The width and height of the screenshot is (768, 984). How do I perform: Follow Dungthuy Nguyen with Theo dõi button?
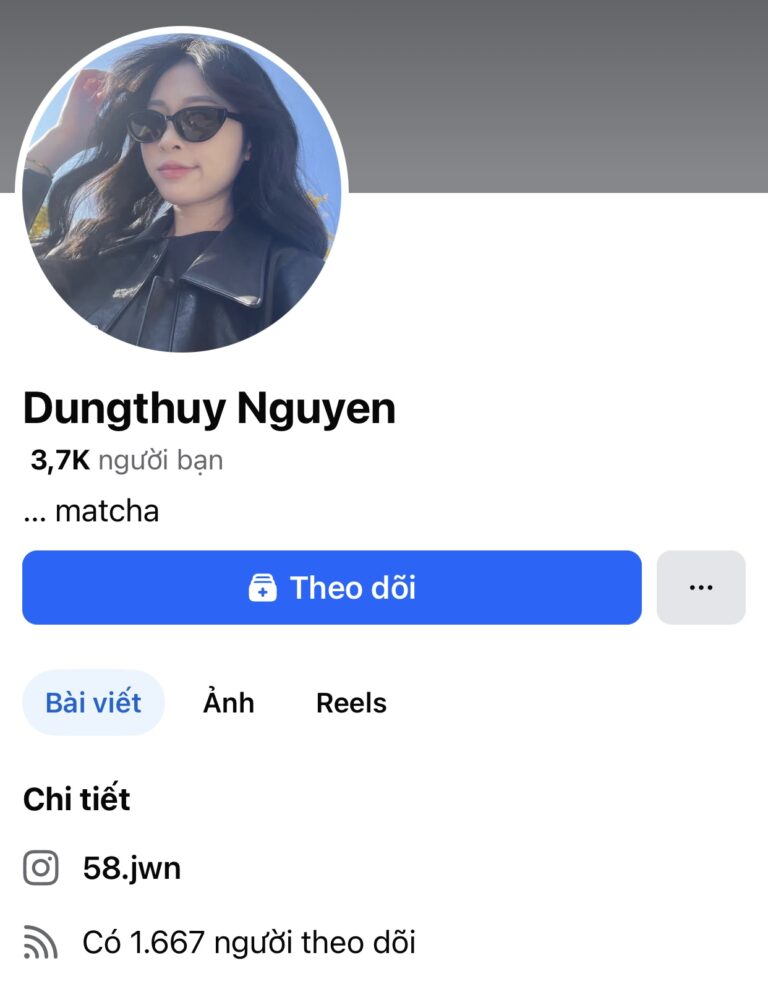pyautogui.click(x=331, y=588)
